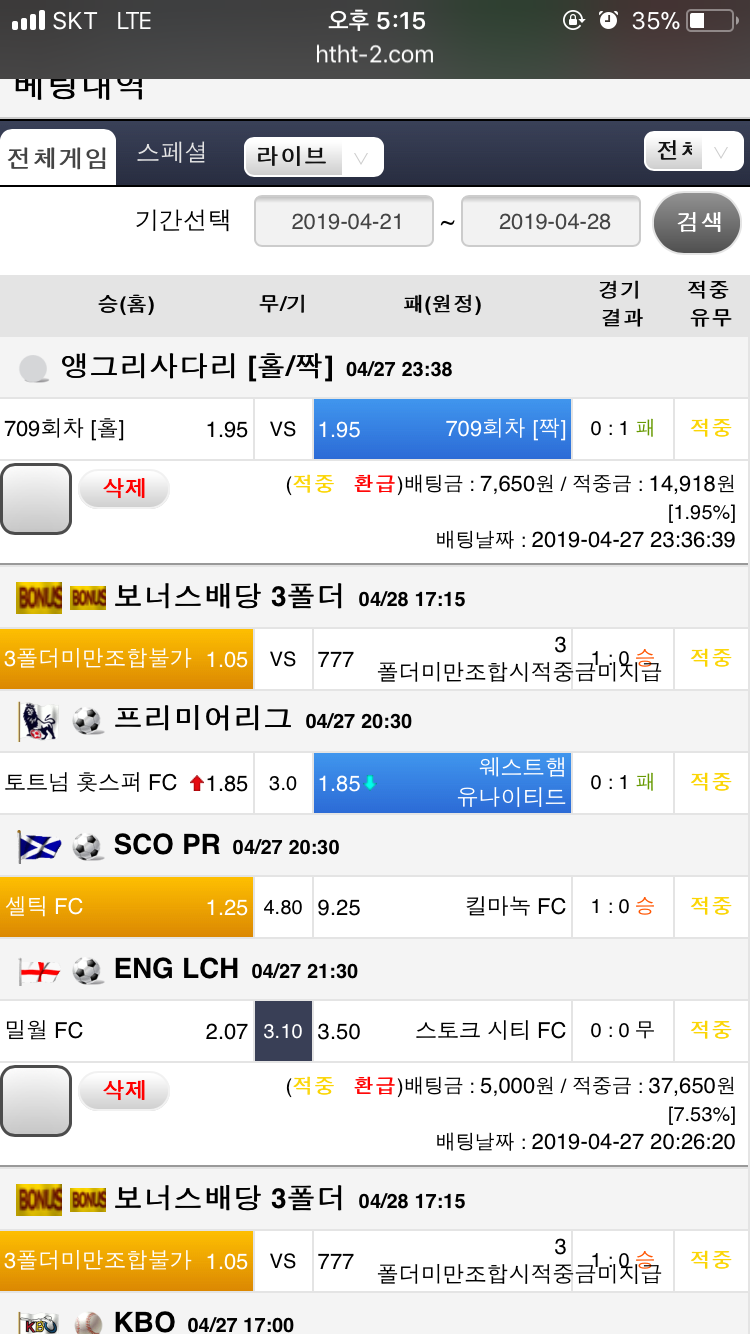Tap the site address hths-2.com

pyautogui.click(x=375, y=54)
